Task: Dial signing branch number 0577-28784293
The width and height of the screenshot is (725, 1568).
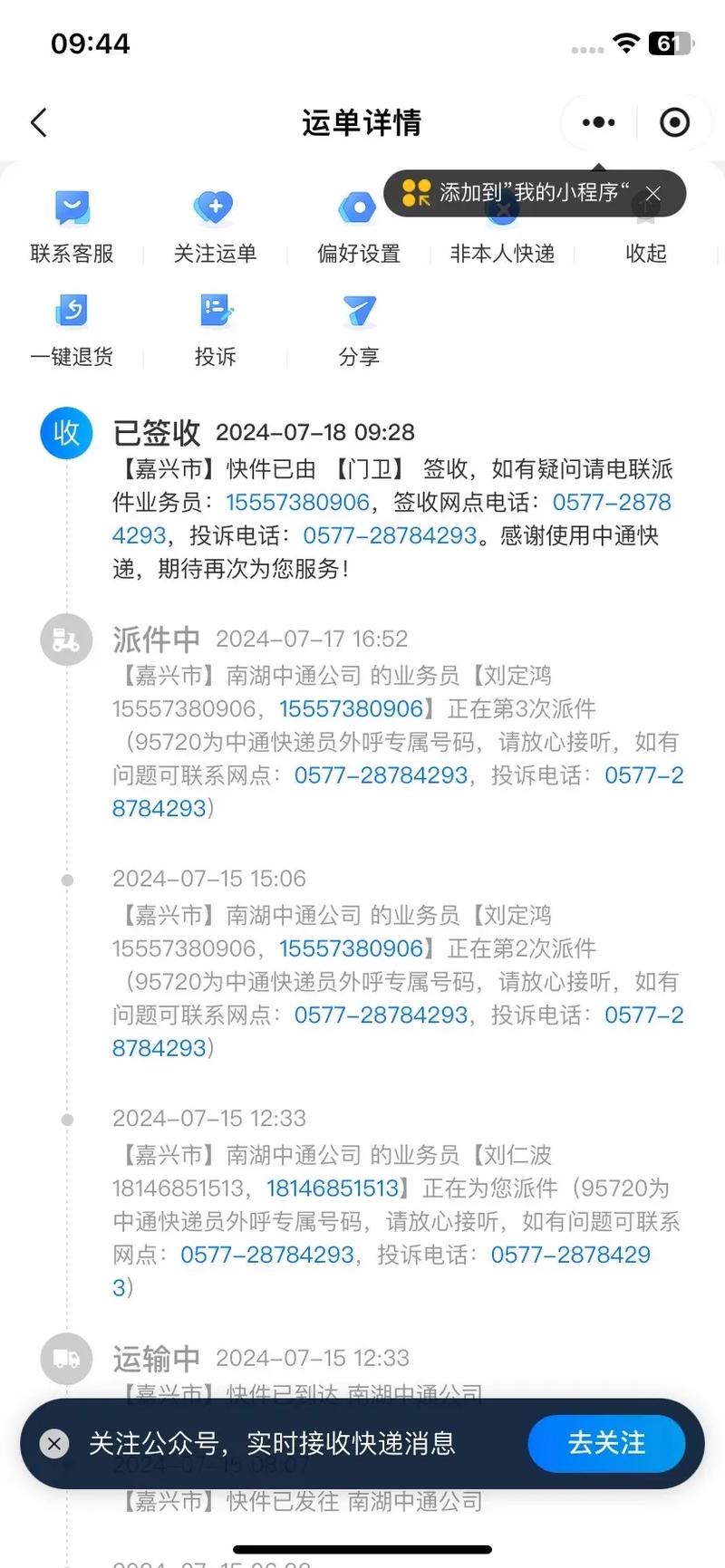Action: pos(611,502)
